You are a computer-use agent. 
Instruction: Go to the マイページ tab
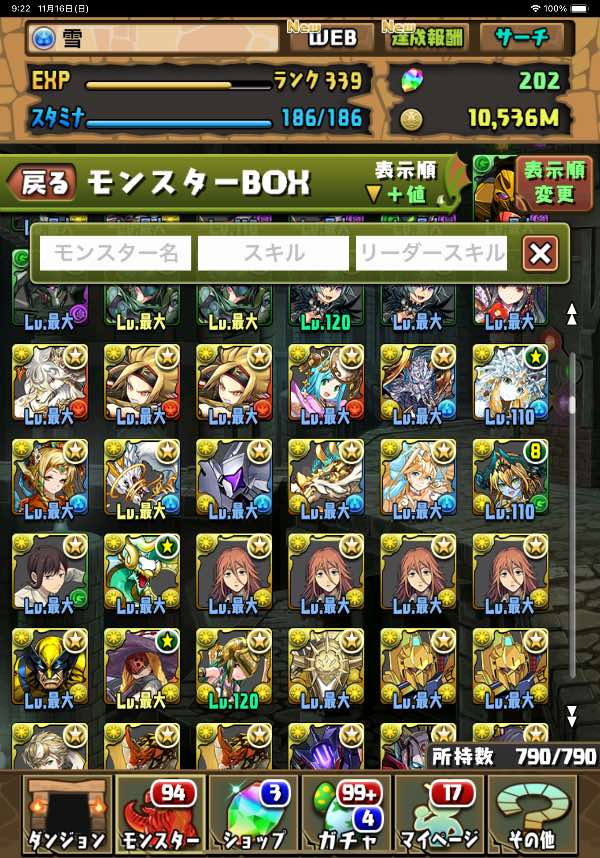point(440,812)
